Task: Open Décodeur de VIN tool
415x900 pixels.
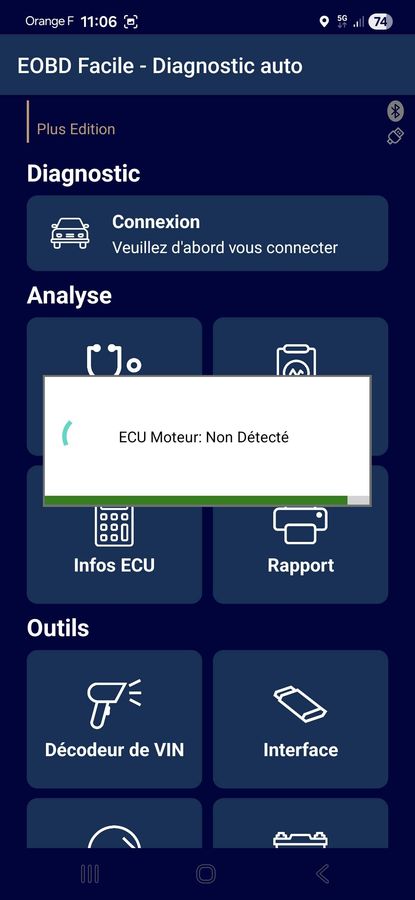Action: click(x=114, y=719)
